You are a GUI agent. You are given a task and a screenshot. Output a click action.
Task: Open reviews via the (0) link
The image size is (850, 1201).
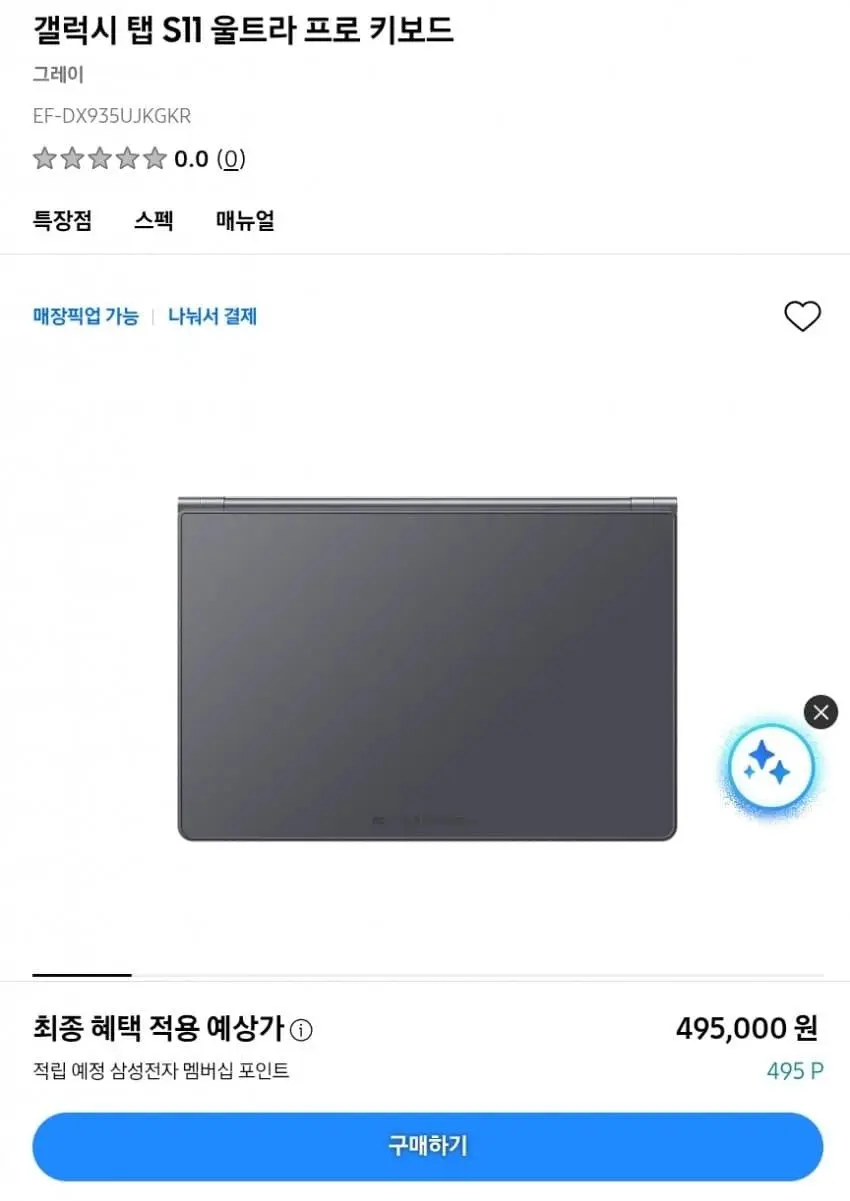(230, 160)
